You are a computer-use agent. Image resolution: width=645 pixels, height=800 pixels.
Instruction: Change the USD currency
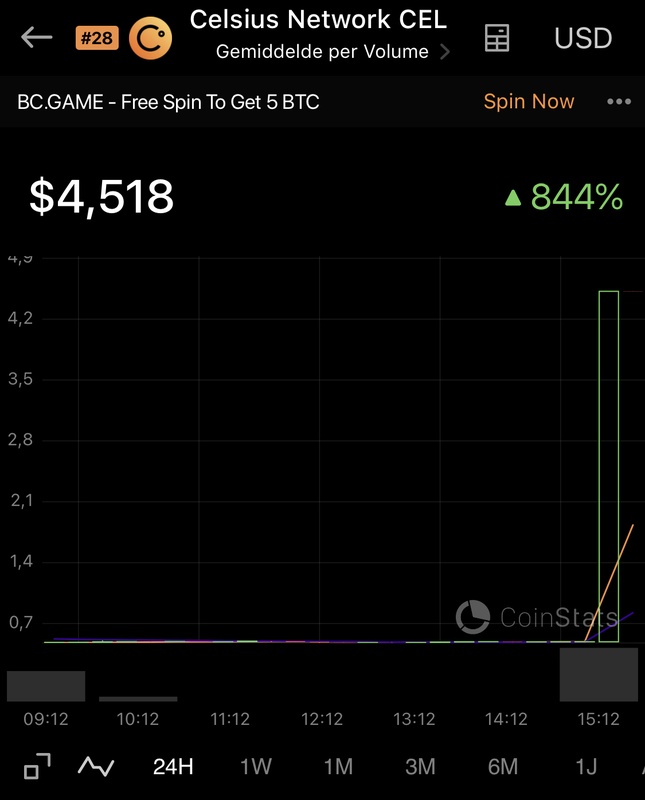point(583,38)
